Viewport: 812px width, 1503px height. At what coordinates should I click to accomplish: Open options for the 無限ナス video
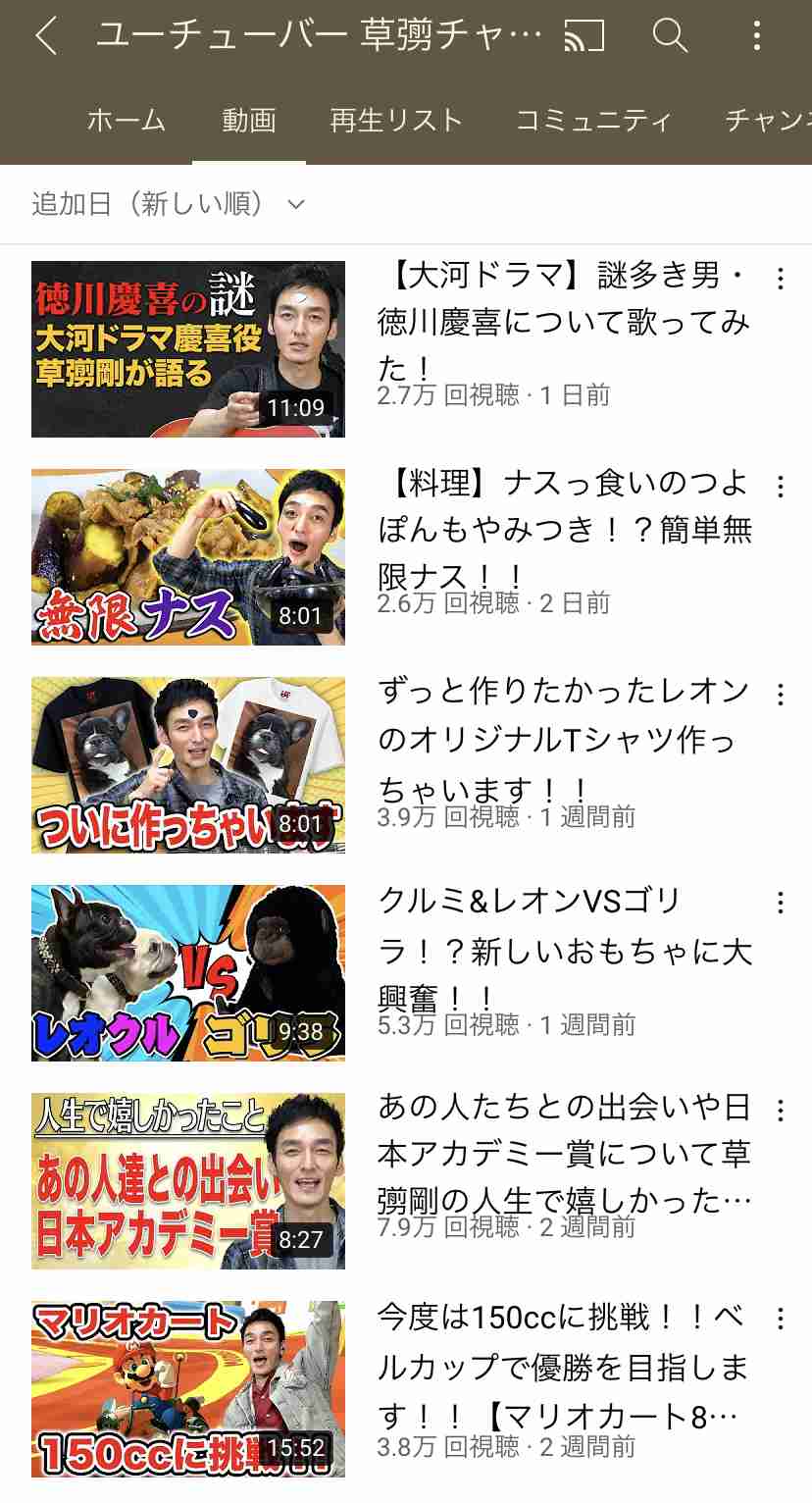point(781,487)
